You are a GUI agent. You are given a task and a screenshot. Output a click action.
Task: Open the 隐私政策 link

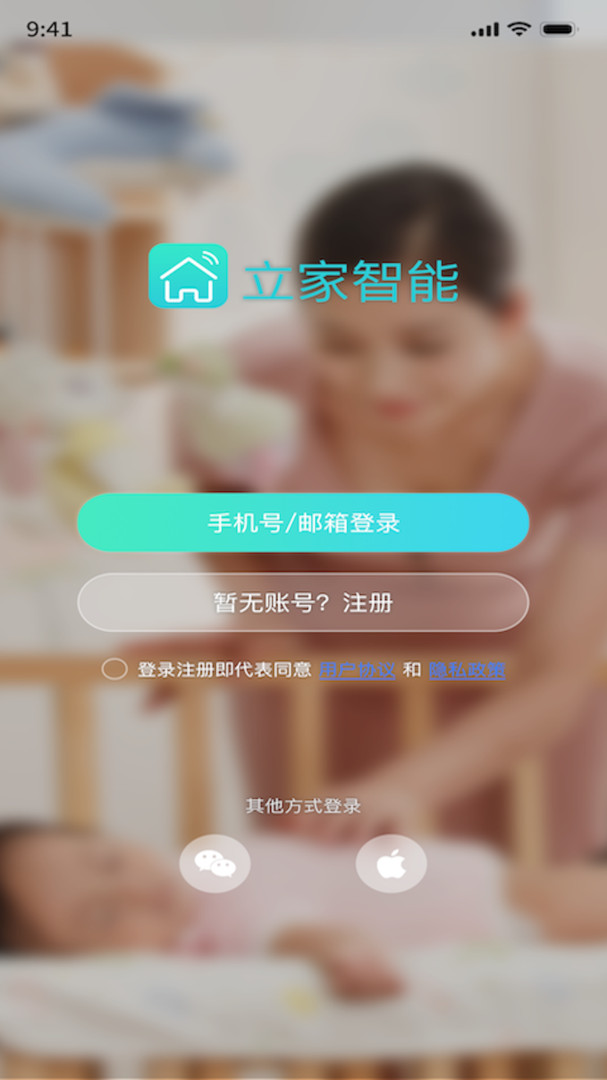pyautogui.click(x=466, y=670)
